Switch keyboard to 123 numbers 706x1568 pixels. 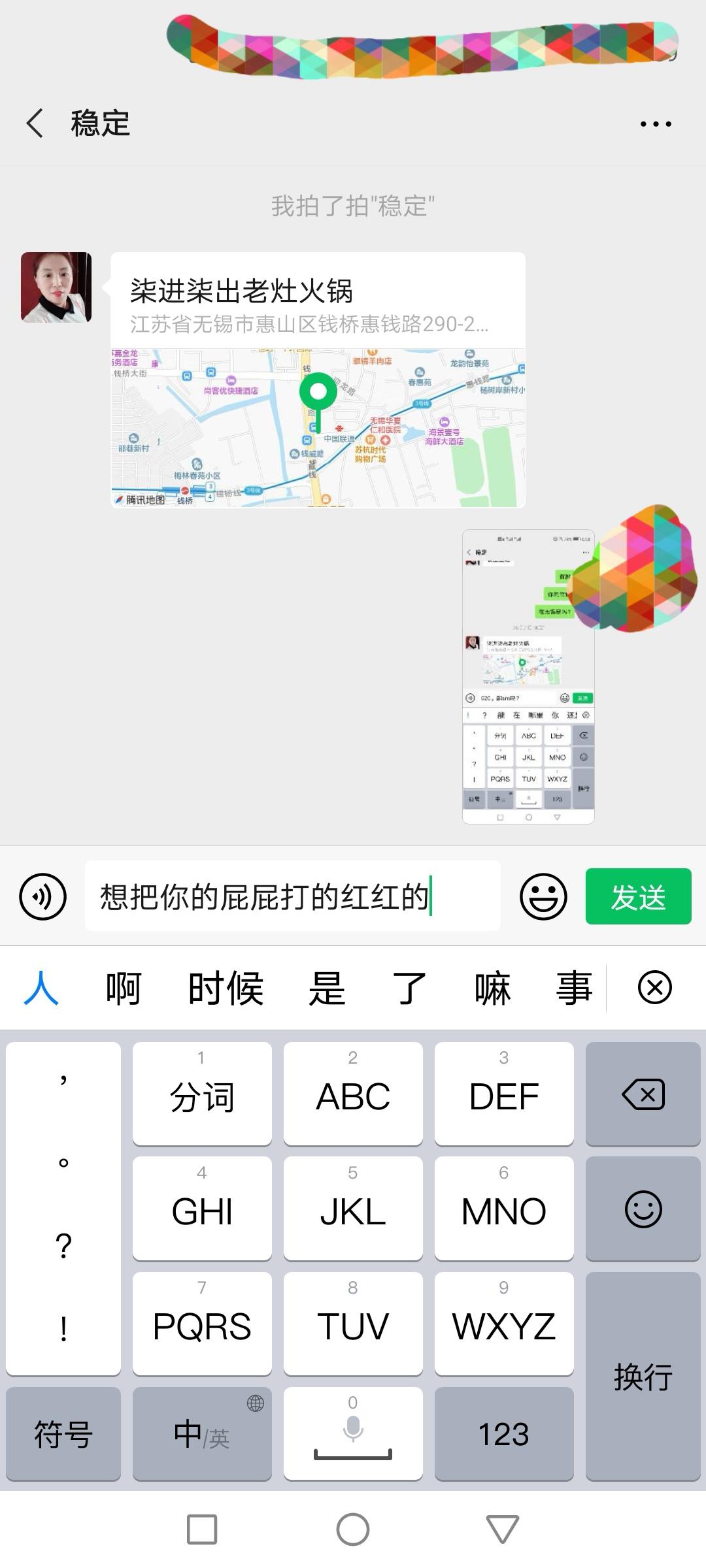point(503,1434)
